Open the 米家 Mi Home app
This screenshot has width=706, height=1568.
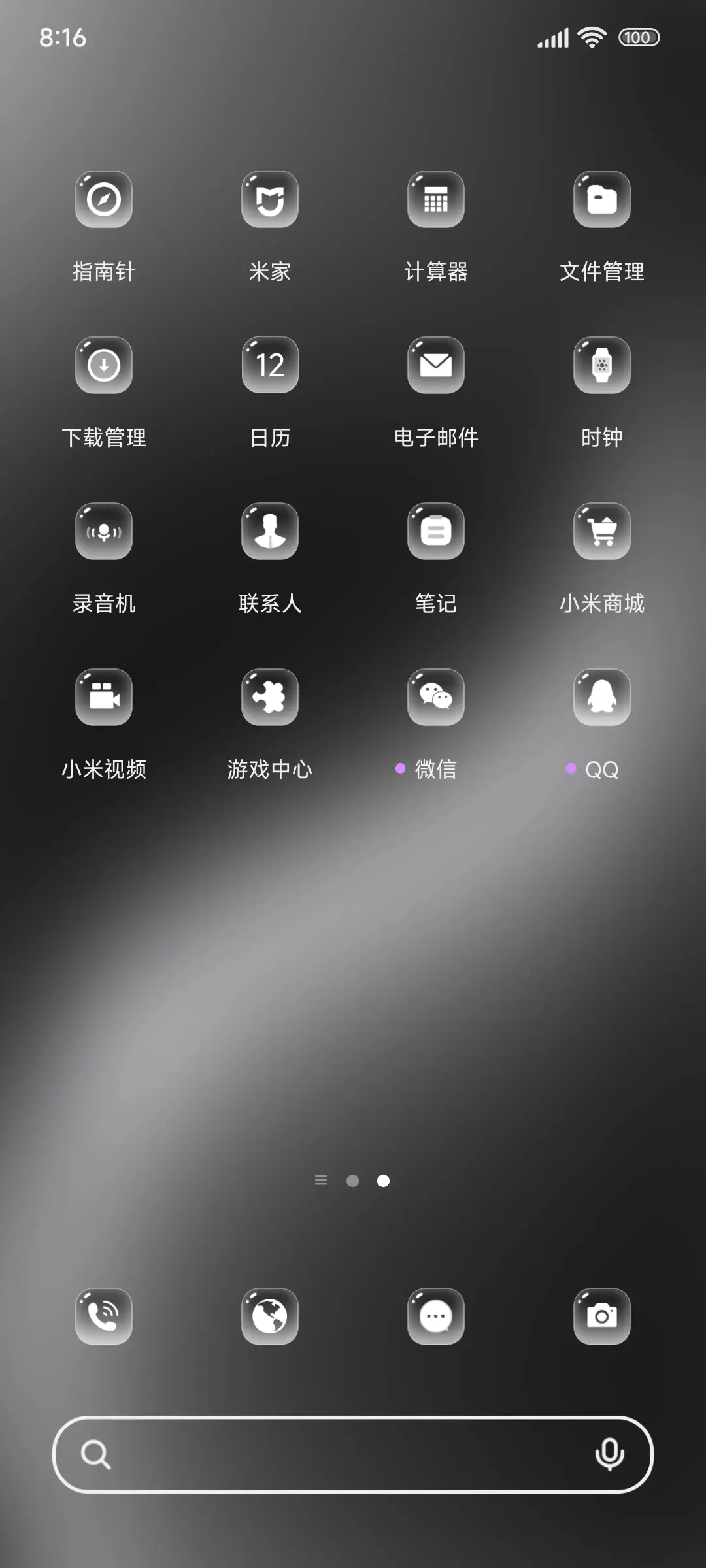(270, 199)
